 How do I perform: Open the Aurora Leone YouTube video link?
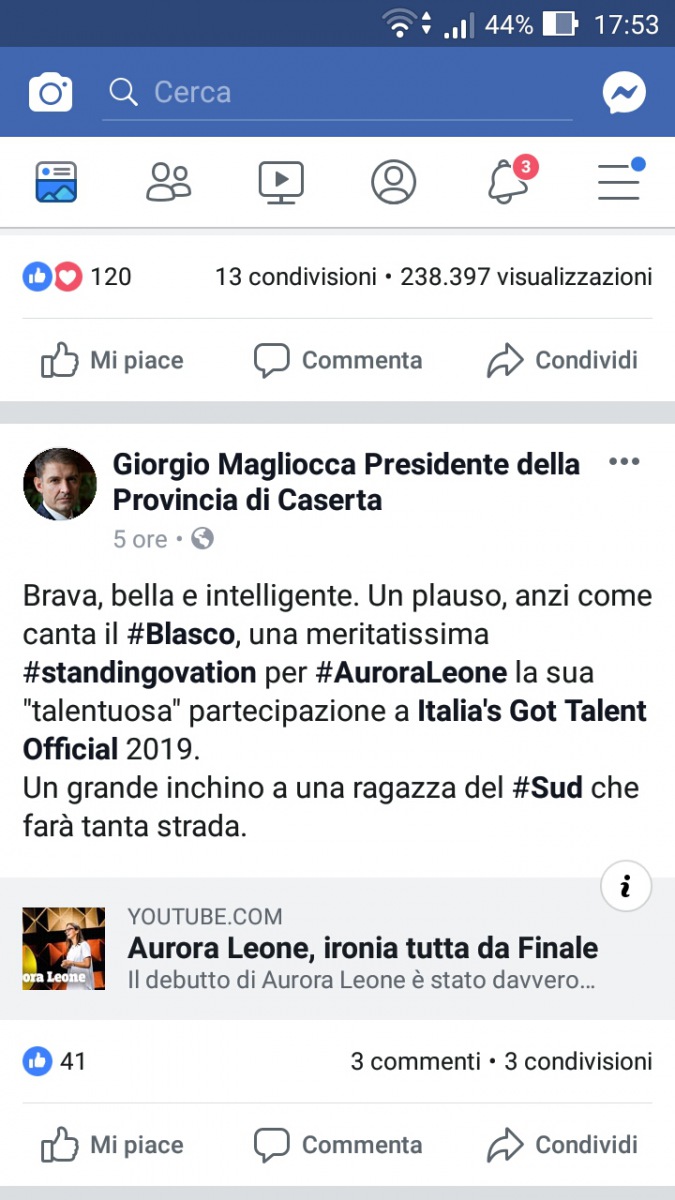click(x=362, y=948)
